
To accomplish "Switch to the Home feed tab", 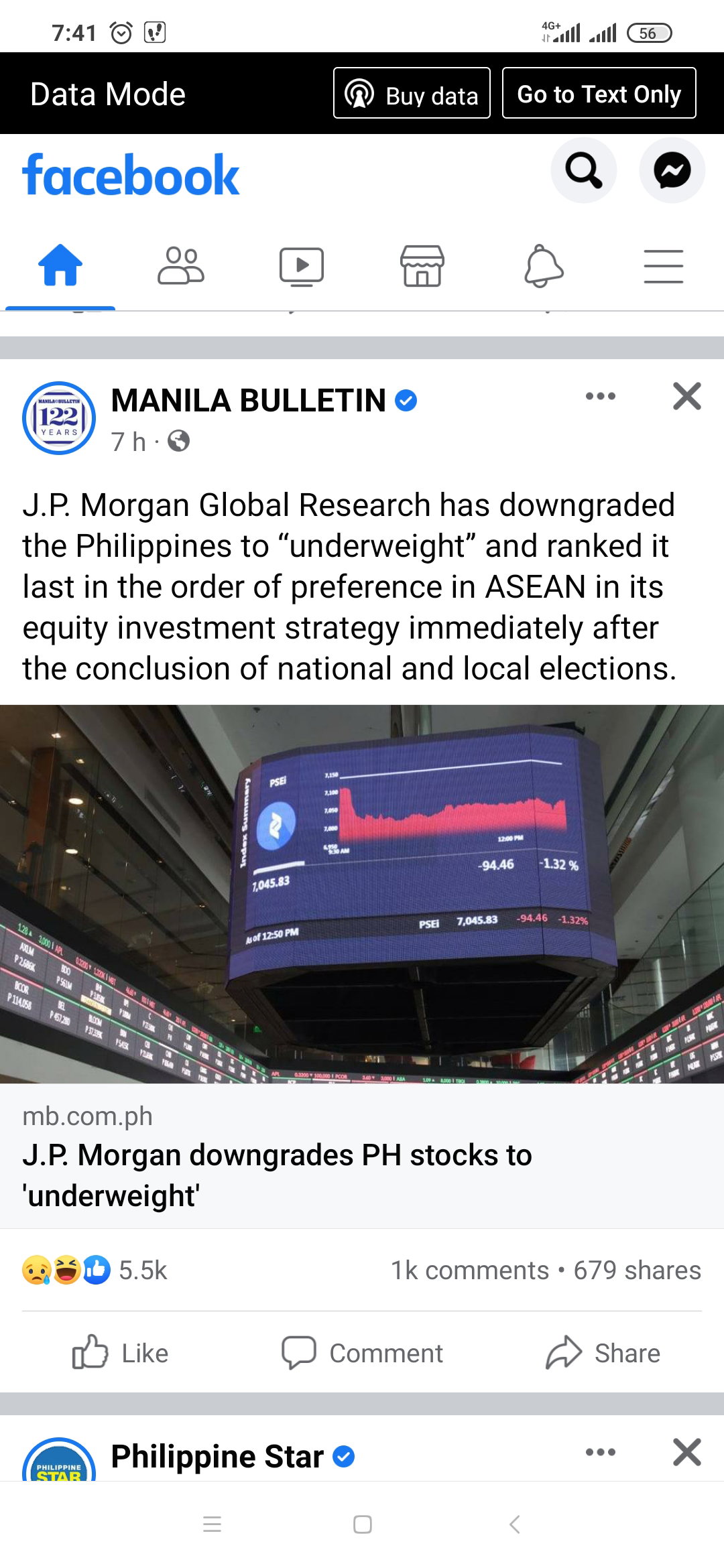I will click(60, 265).
